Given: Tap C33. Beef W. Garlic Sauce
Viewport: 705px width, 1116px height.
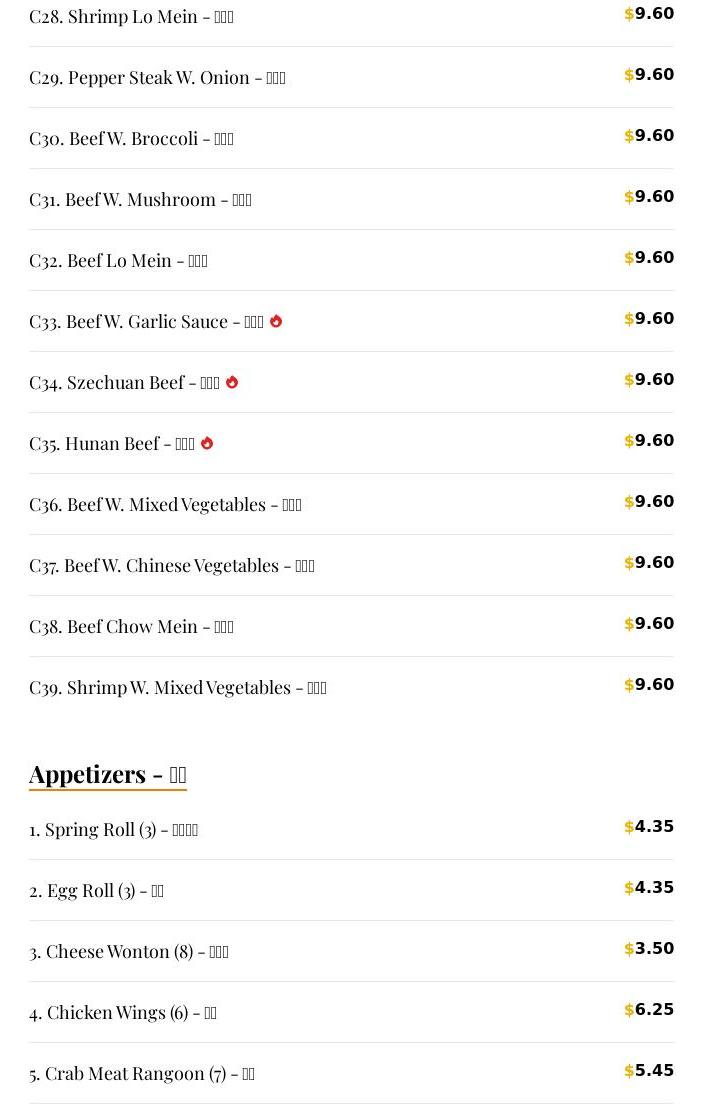Looking at the screenshot, I should click(x=146, y=322).
